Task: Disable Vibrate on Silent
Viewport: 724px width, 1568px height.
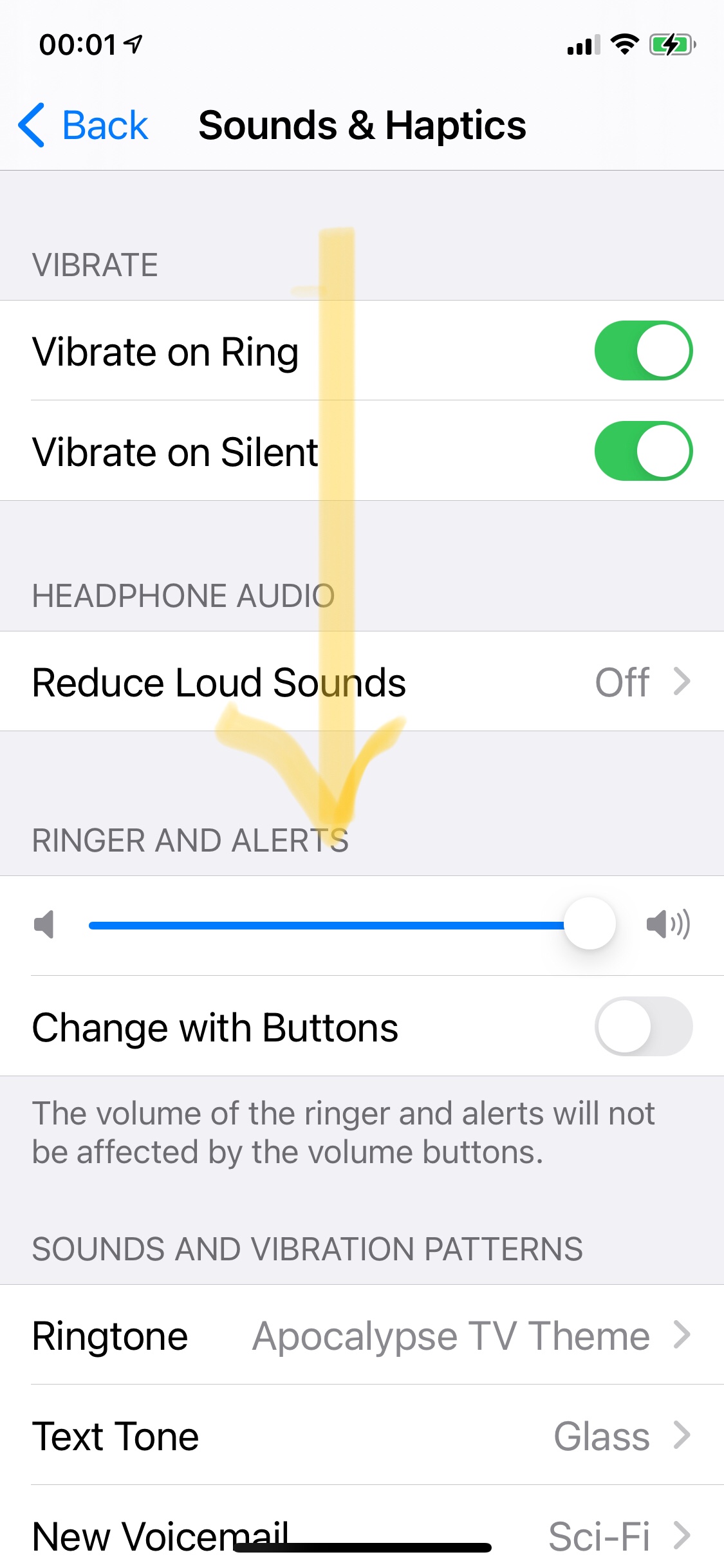Action: [x=642, y=451]
